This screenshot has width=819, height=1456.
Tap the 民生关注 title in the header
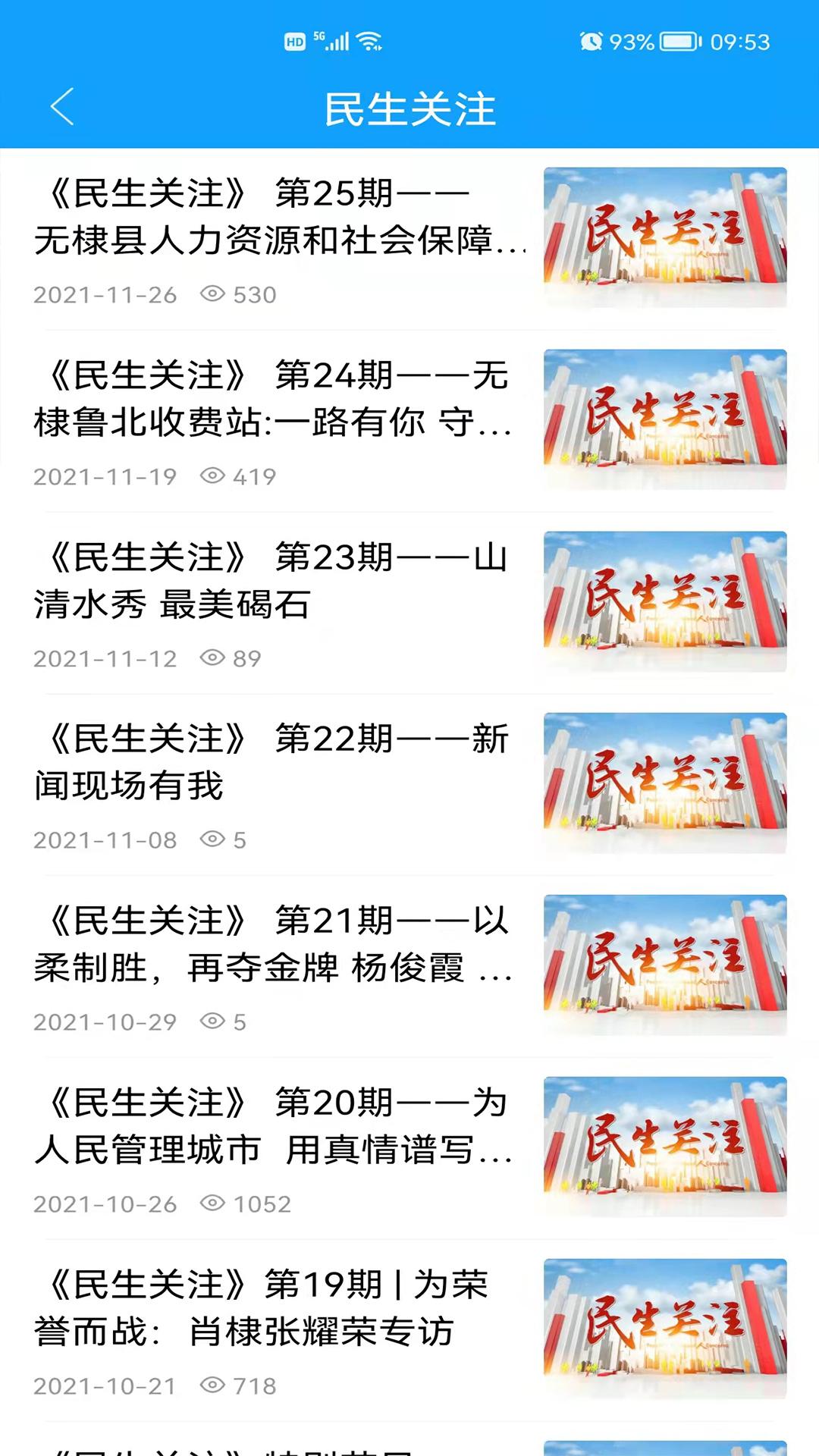pyautogui.click(x=409, y=108)
